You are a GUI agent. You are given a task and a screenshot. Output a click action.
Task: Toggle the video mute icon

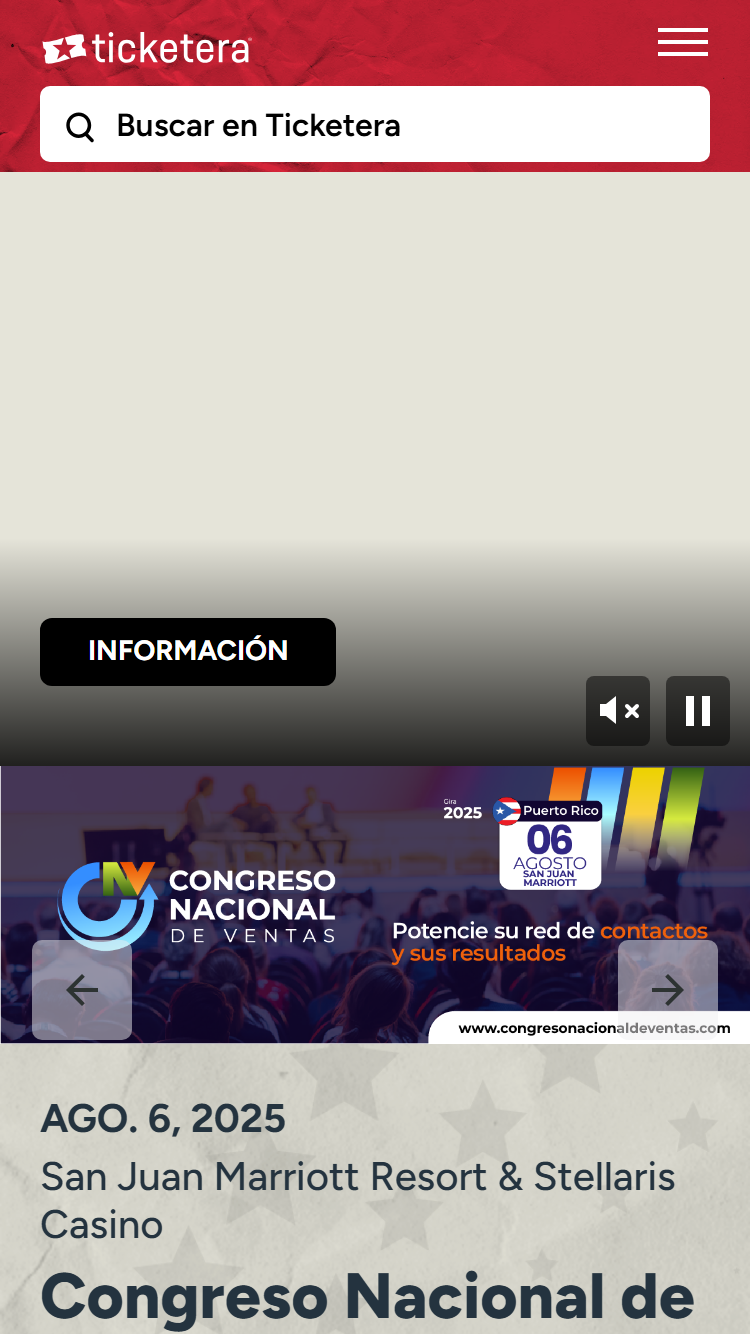coord(618,711)
